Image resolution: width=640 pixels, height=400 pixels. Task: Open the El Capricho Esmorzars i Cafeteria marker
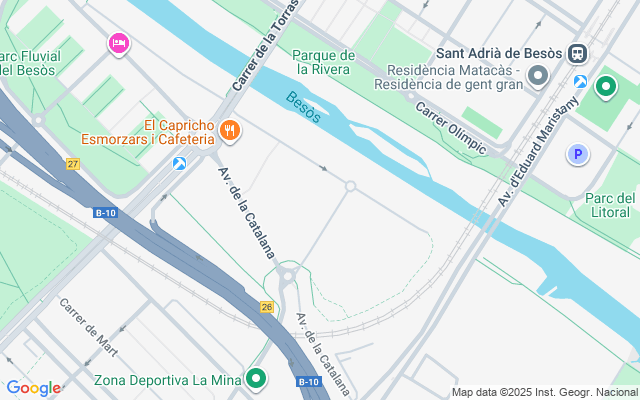click(230, 130)
